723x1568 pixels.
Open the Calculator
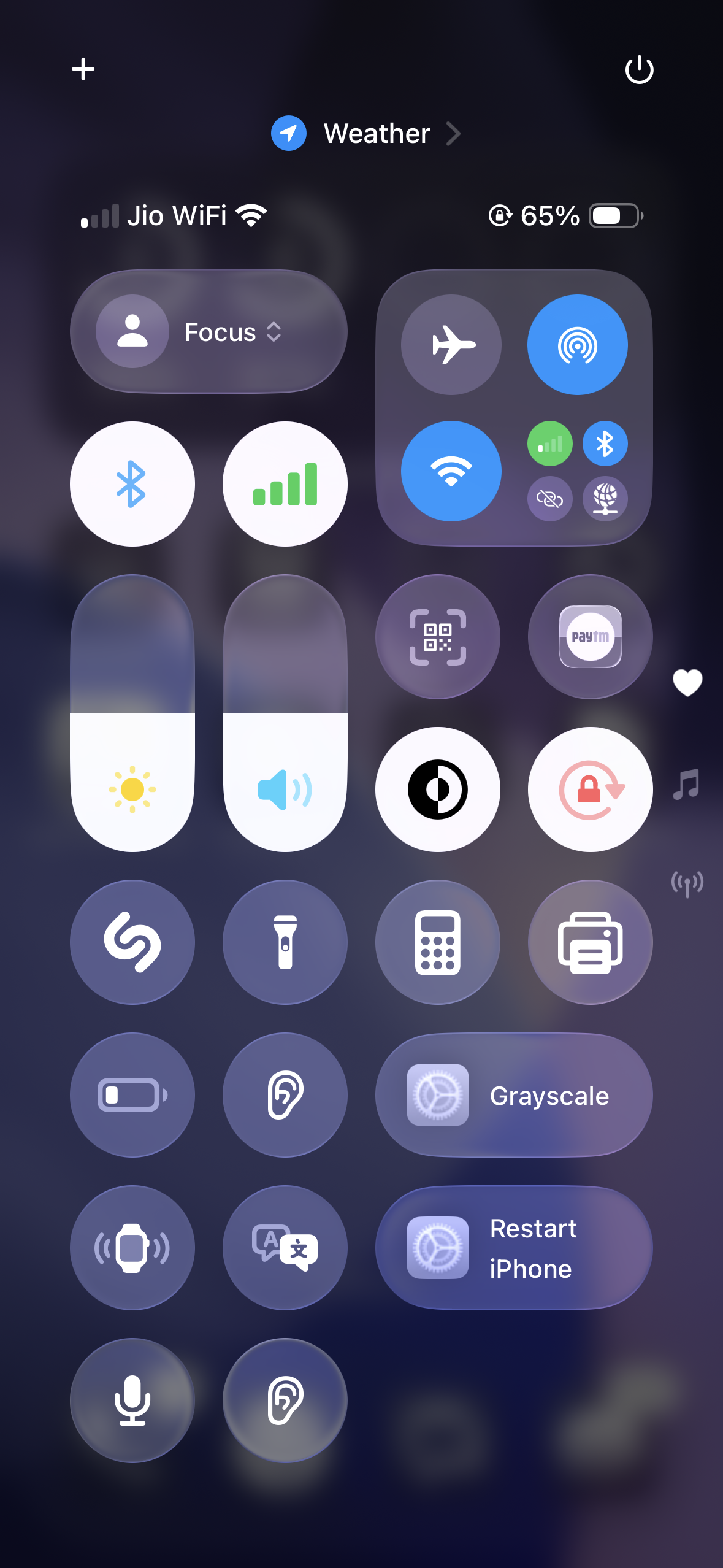tap(438, 942)
